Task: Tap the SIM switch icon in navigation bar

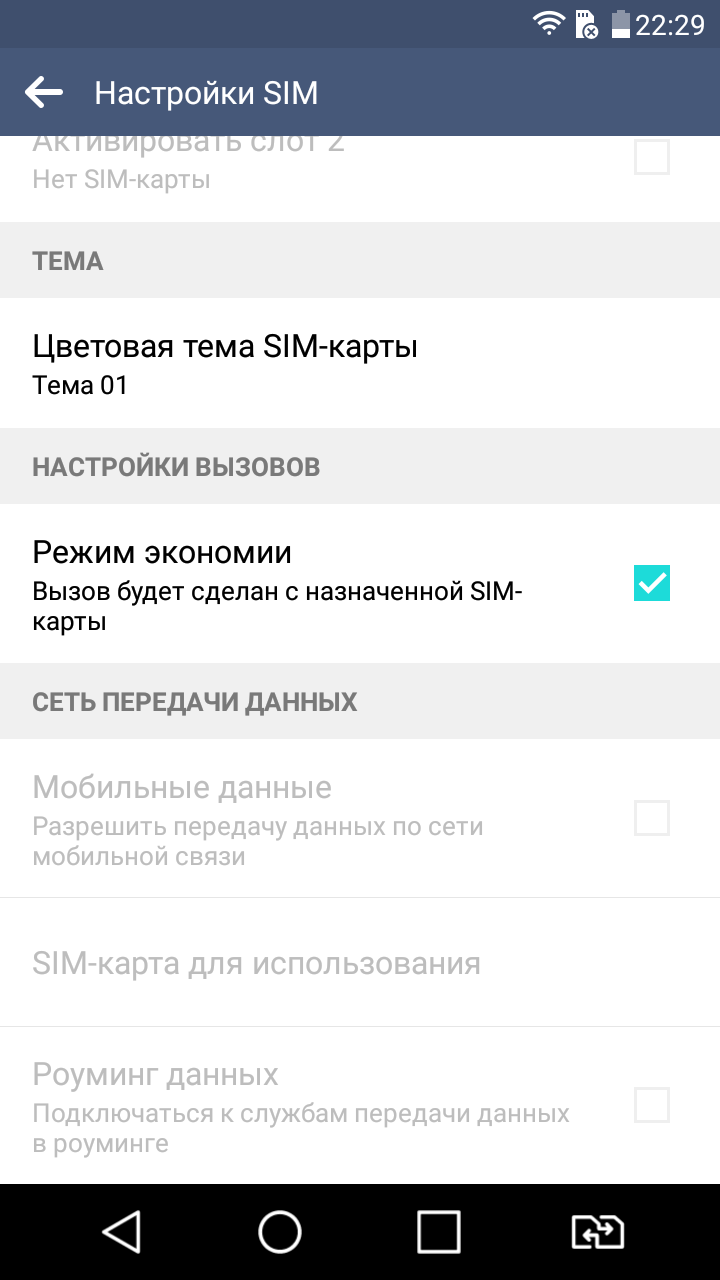Action: (597, 1232)
